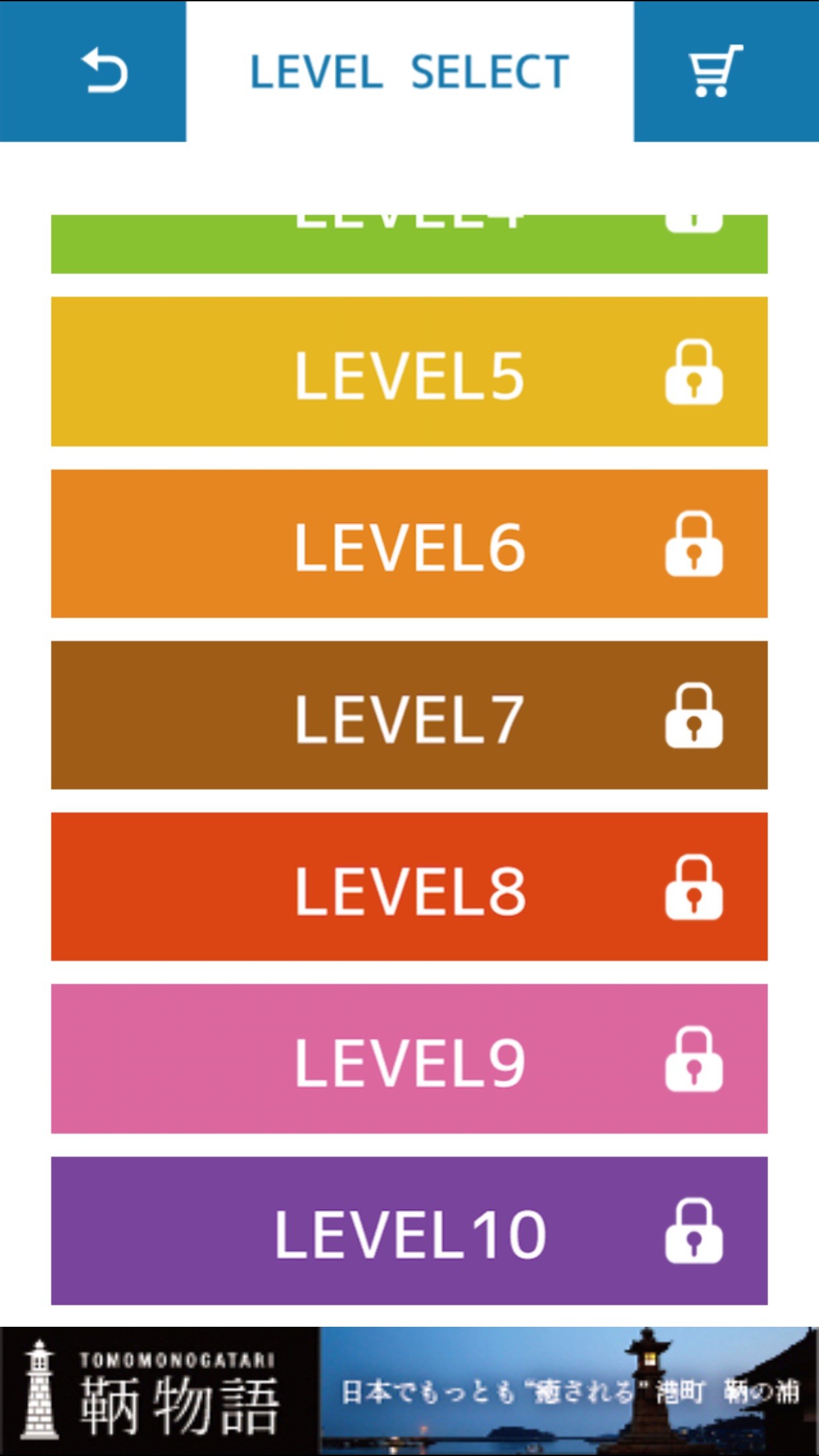This screenshot has width=819, height=1456.
Task: Open the Tomomonogatari ad banner
Action: pos(409,1391)
